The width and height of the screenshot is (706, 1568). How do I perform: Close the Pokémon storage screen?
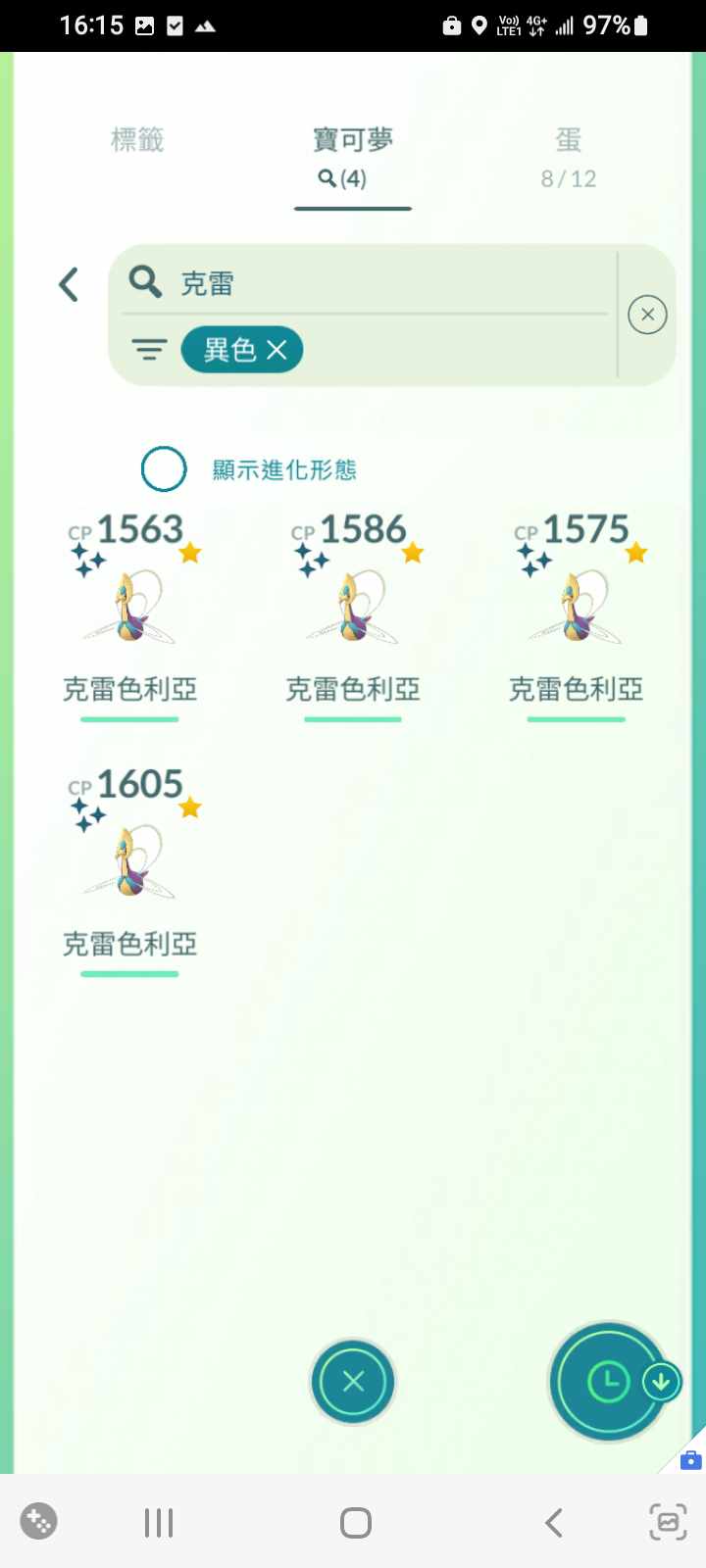353,1382
